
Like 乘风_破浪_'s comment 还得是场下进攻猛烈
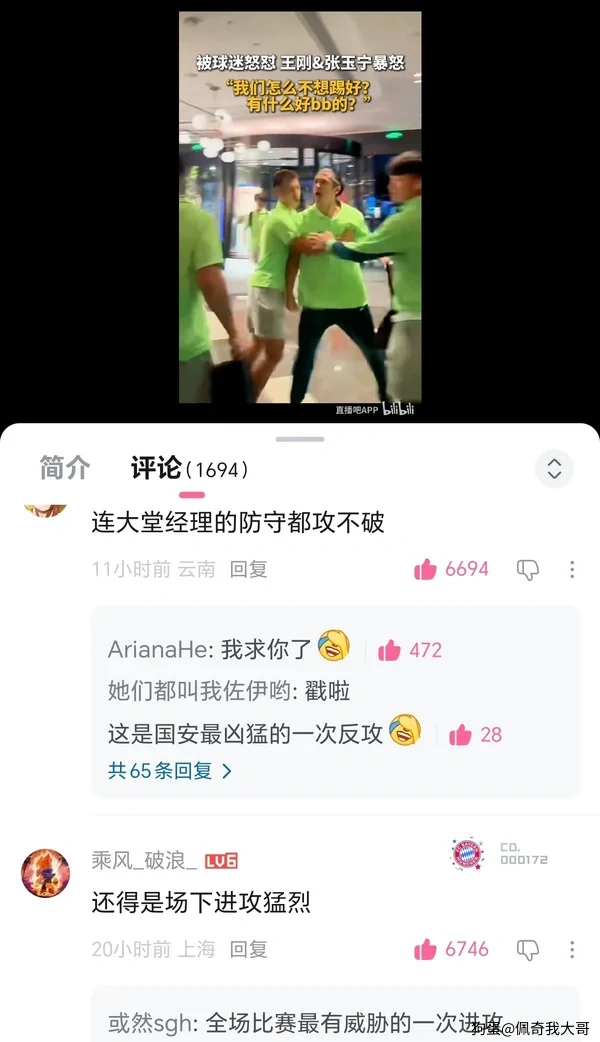click(426, 949)
